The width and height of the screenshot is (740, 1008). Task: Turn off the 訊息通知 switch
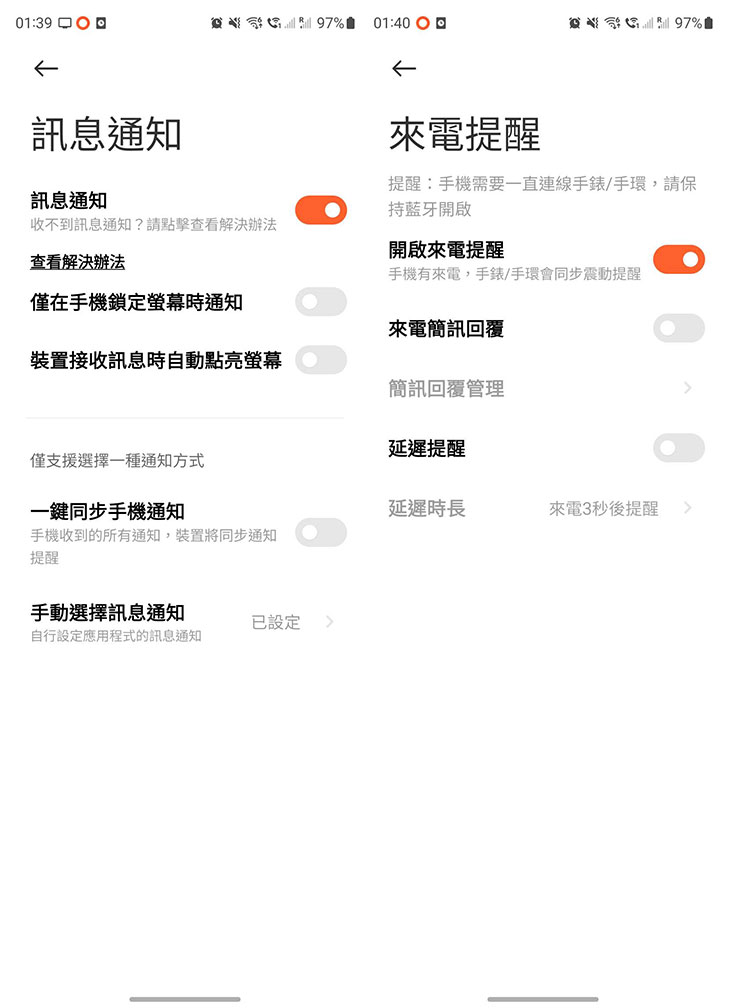(x=320, y=210)
